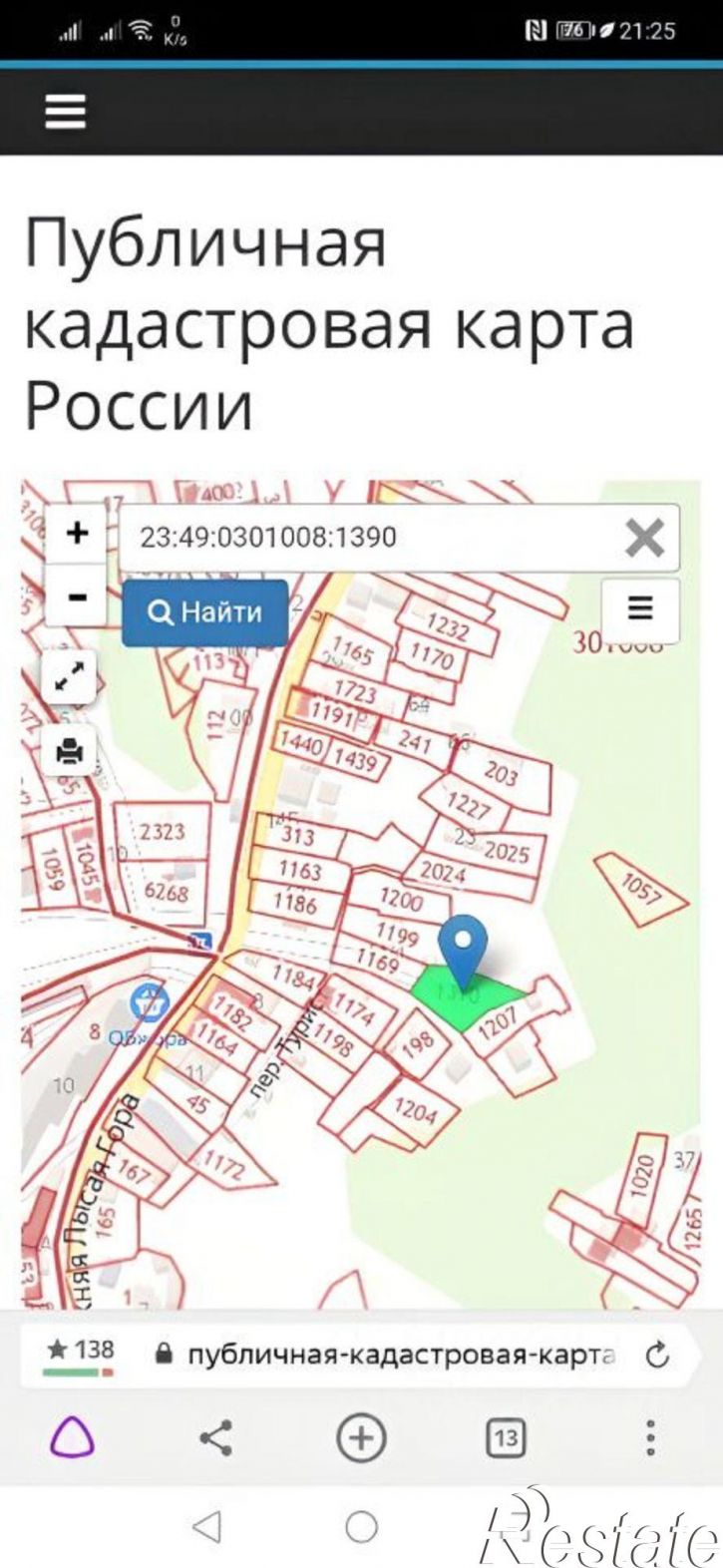Tap the blue location pin on the map
Viewport: 723px width, 1568px height.
(x=464, y=949)
